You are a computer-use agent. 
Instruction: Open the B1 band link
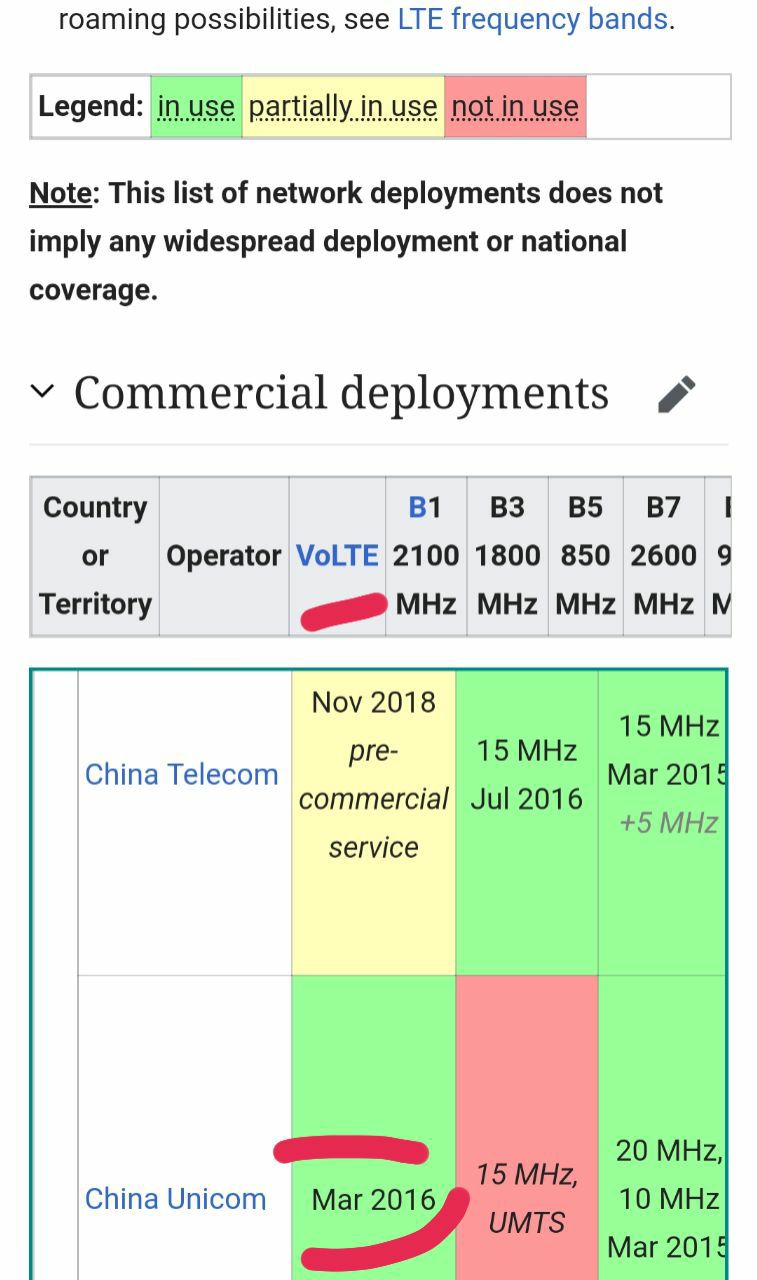click(418, 508)
